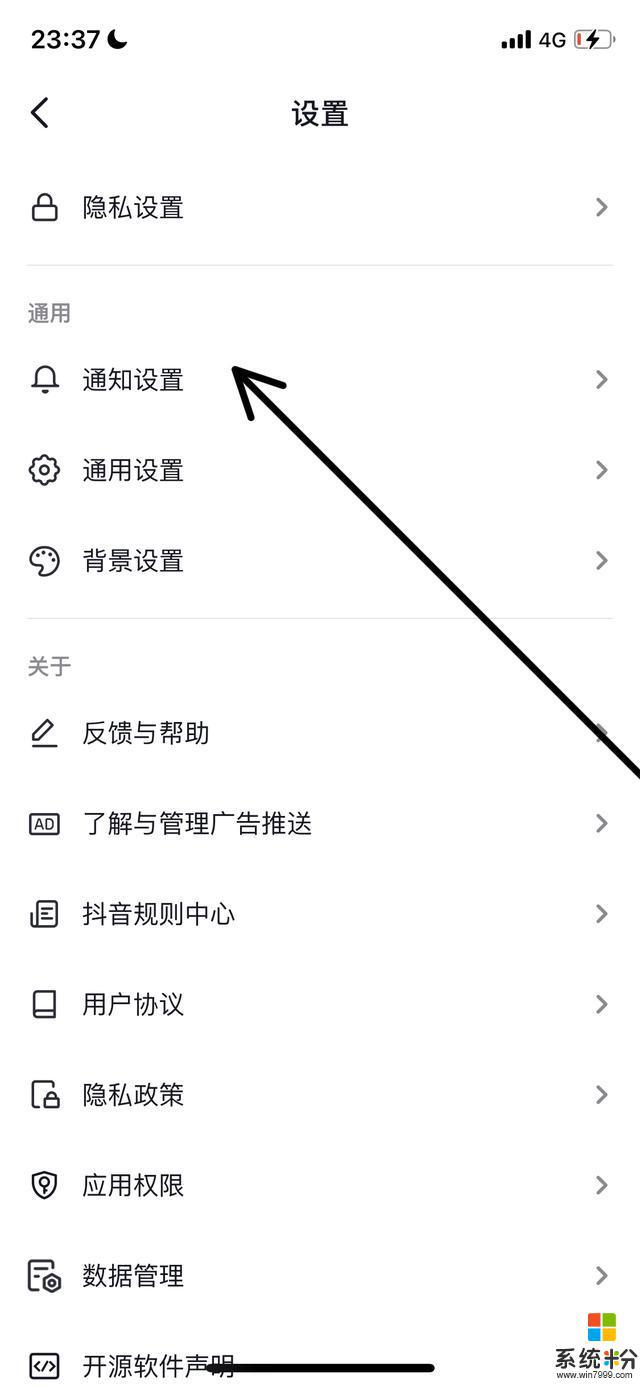The height and width of the screenshot is (1386, 640).
Task: Open 通知设置 notification settings
Action: click(x=133, y=380)
